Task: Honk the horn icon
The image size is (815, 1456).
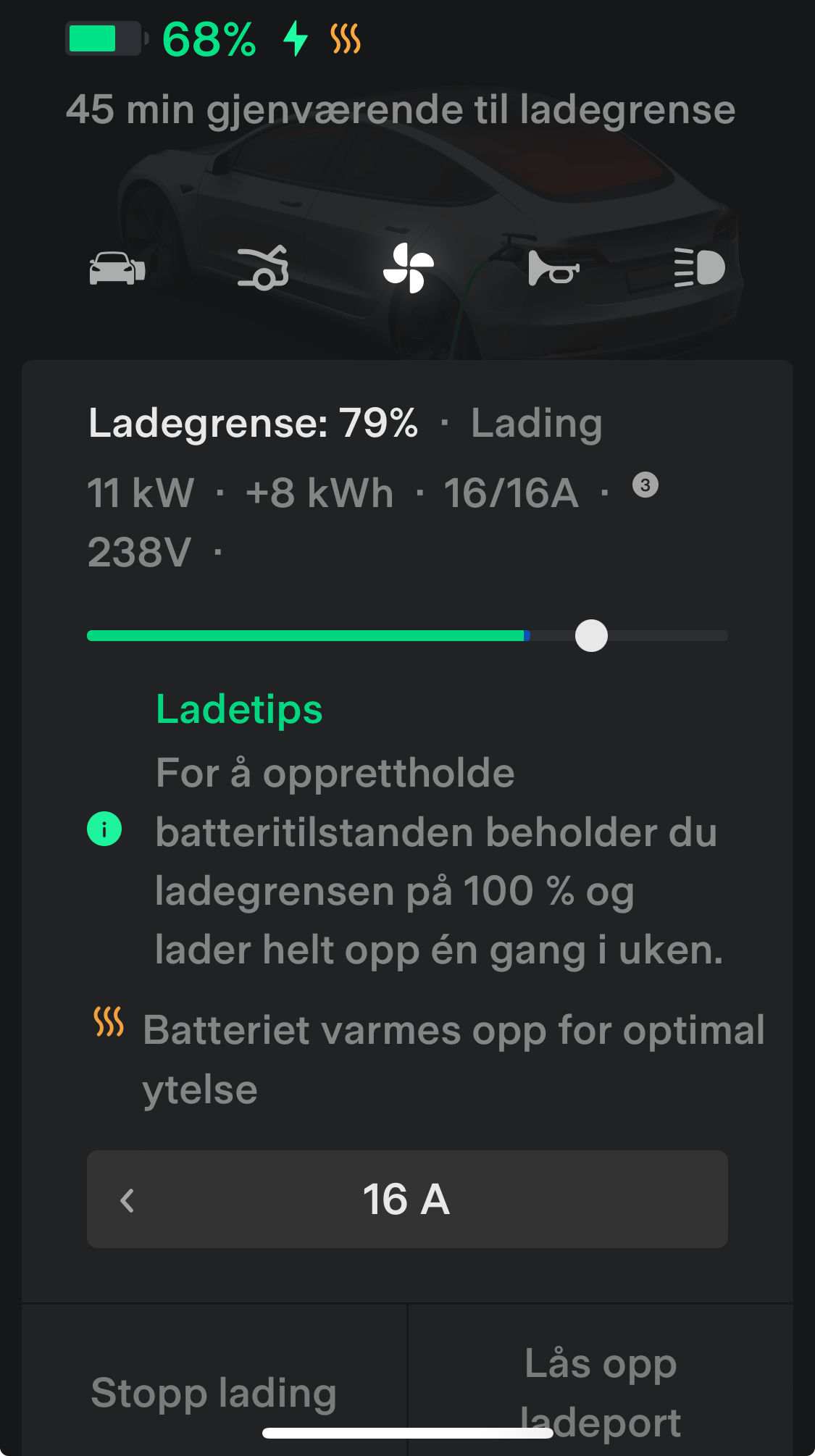Action: pos(553,268)
